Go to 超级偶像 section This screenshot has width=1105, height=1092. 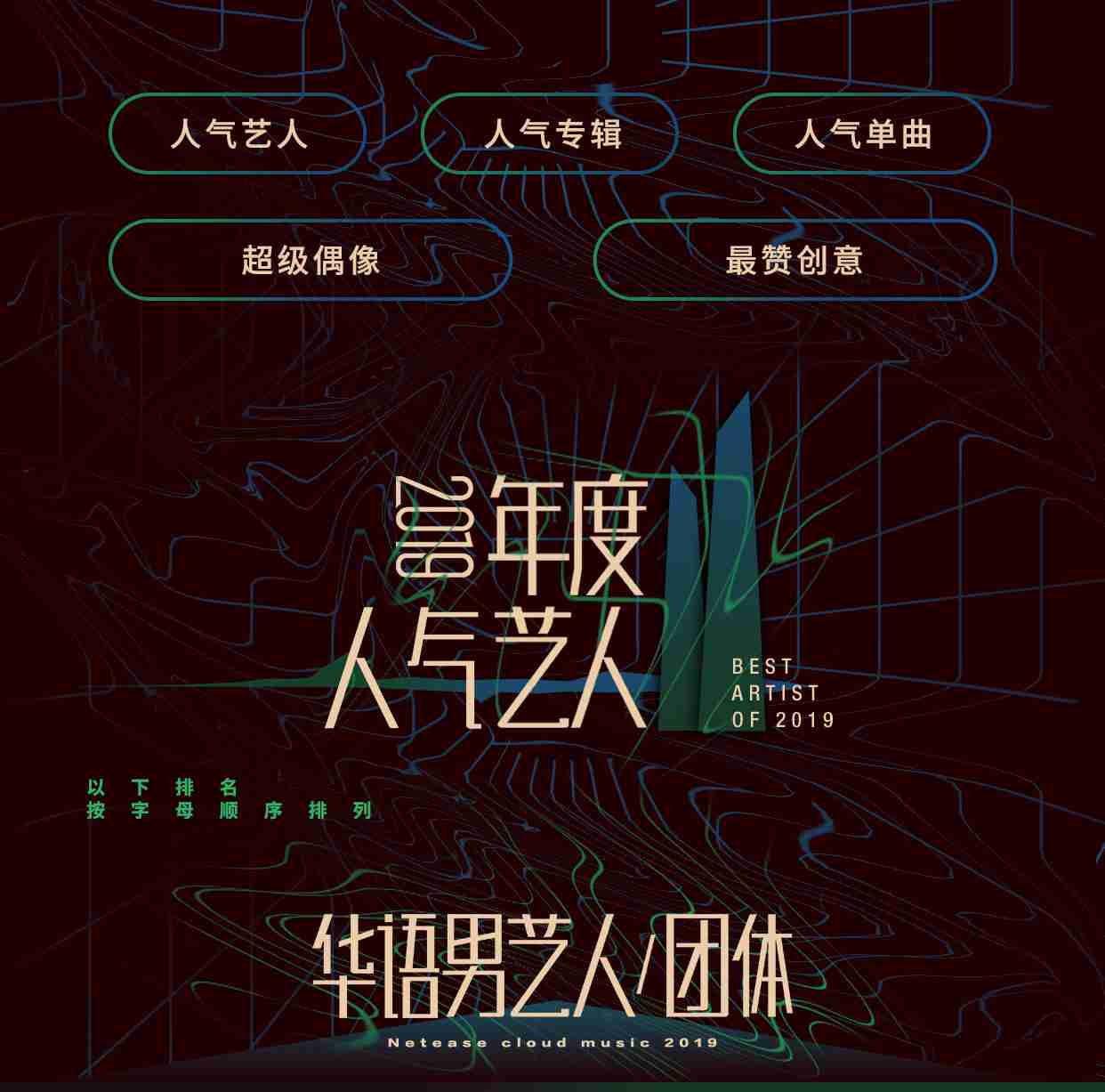point(311,260)
